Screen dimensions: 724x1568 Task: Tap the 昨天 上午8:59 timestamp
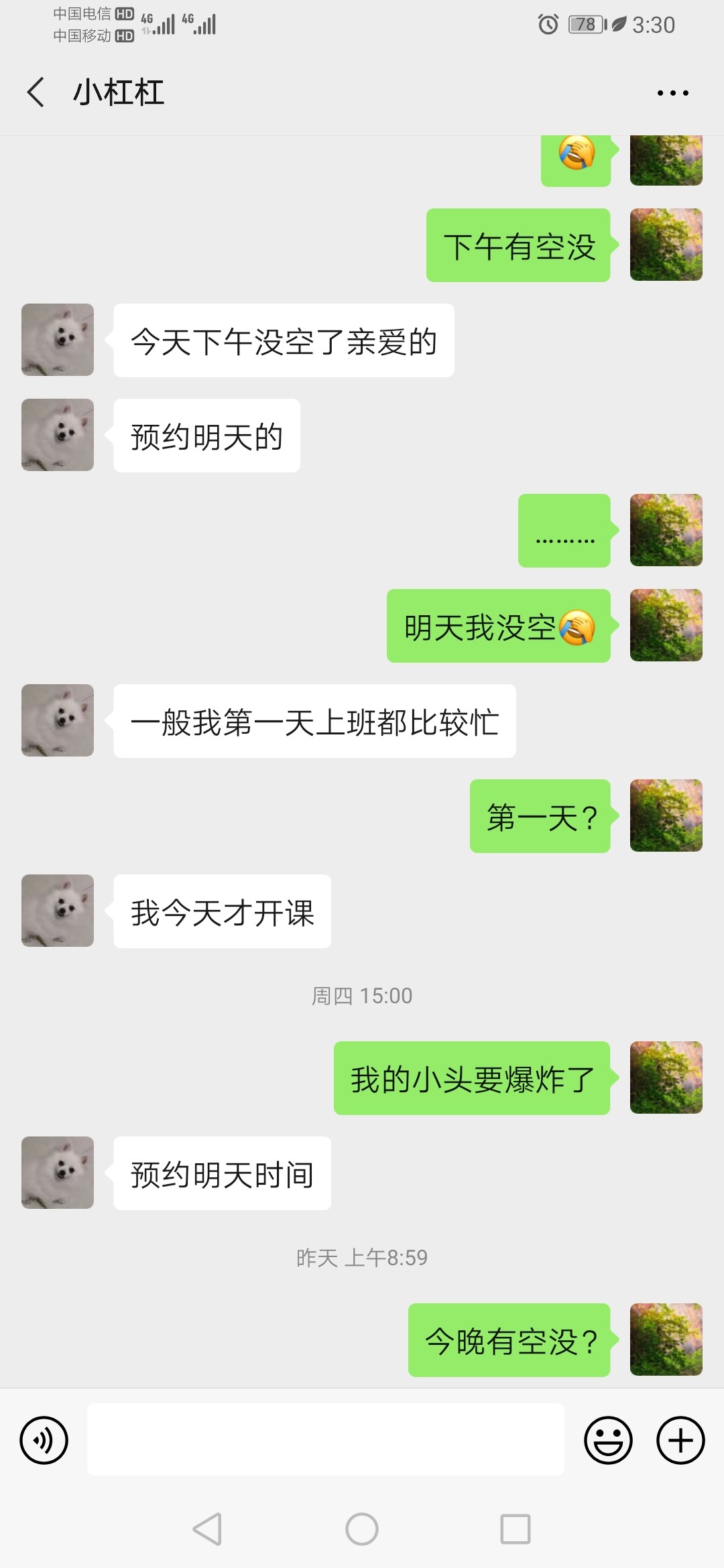(x=362, y=1257)
